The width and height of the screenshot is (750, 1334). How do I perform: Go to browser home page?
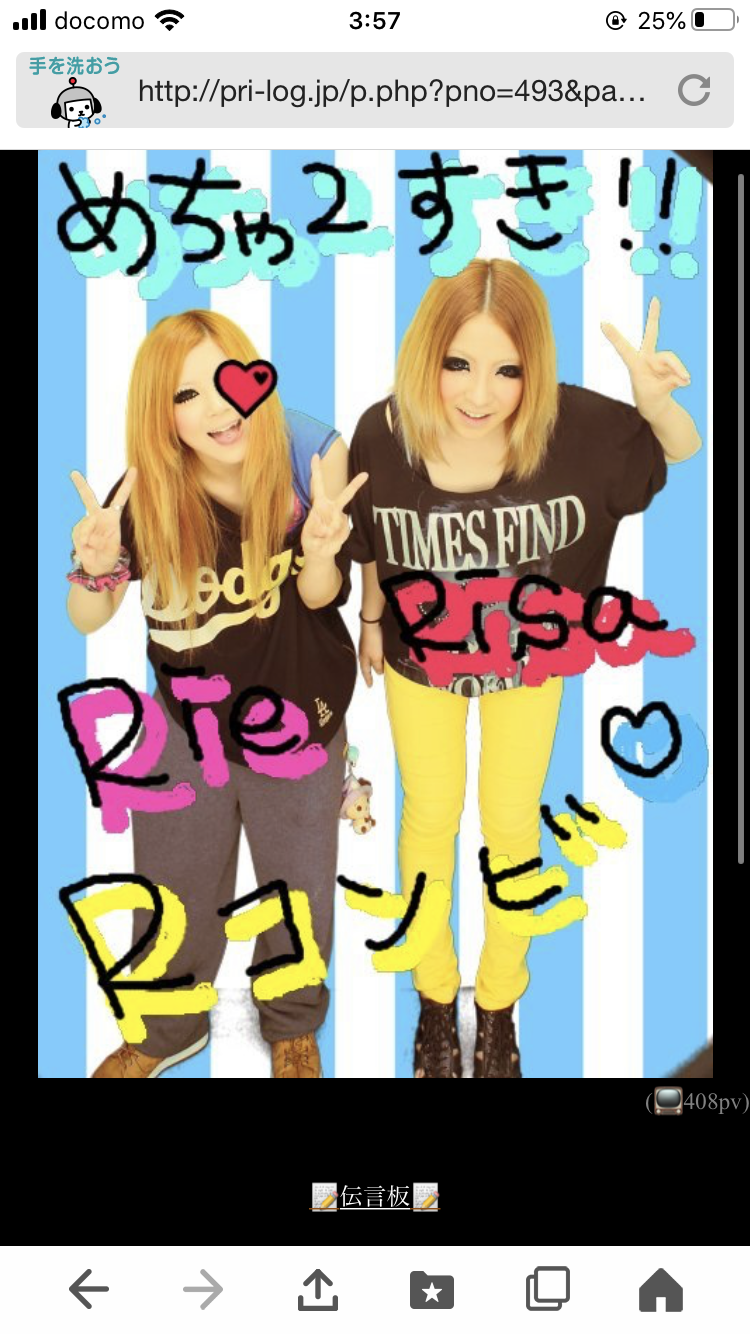661,1290
